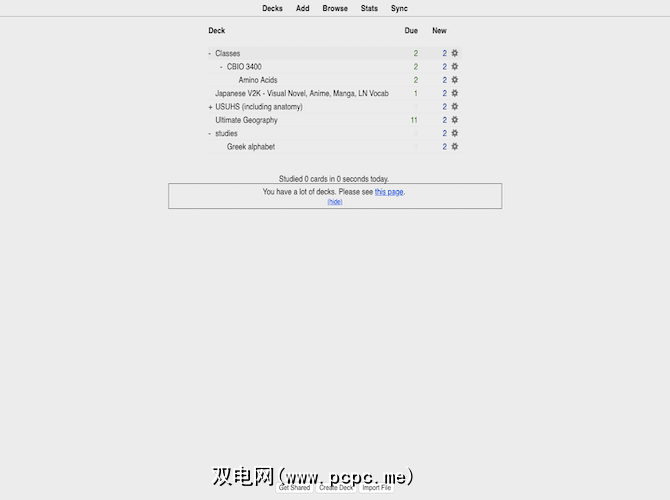Tap the Get Shared button

(294, 488)
